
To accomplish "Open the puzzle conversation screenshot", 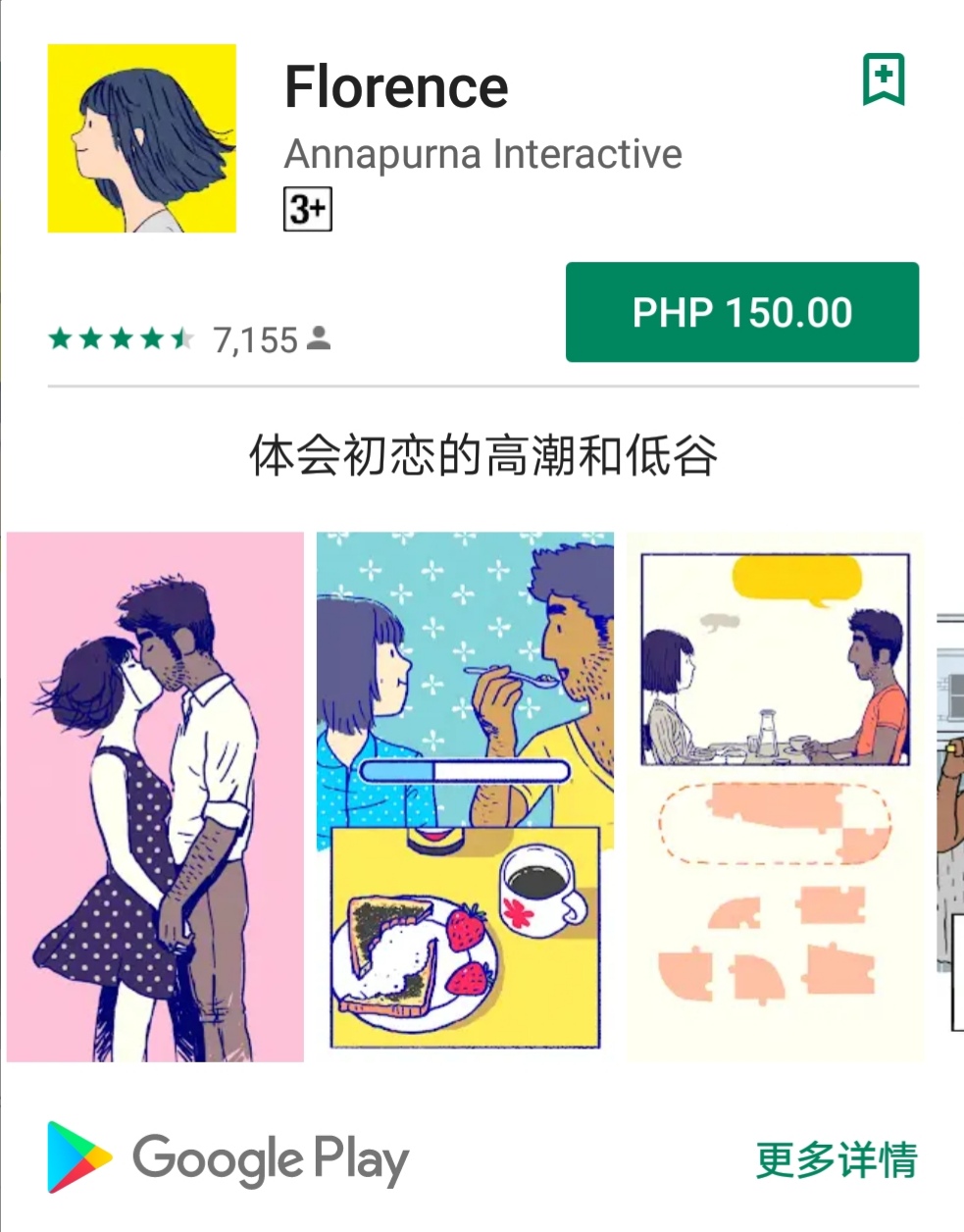I will (x=775, y=796).
